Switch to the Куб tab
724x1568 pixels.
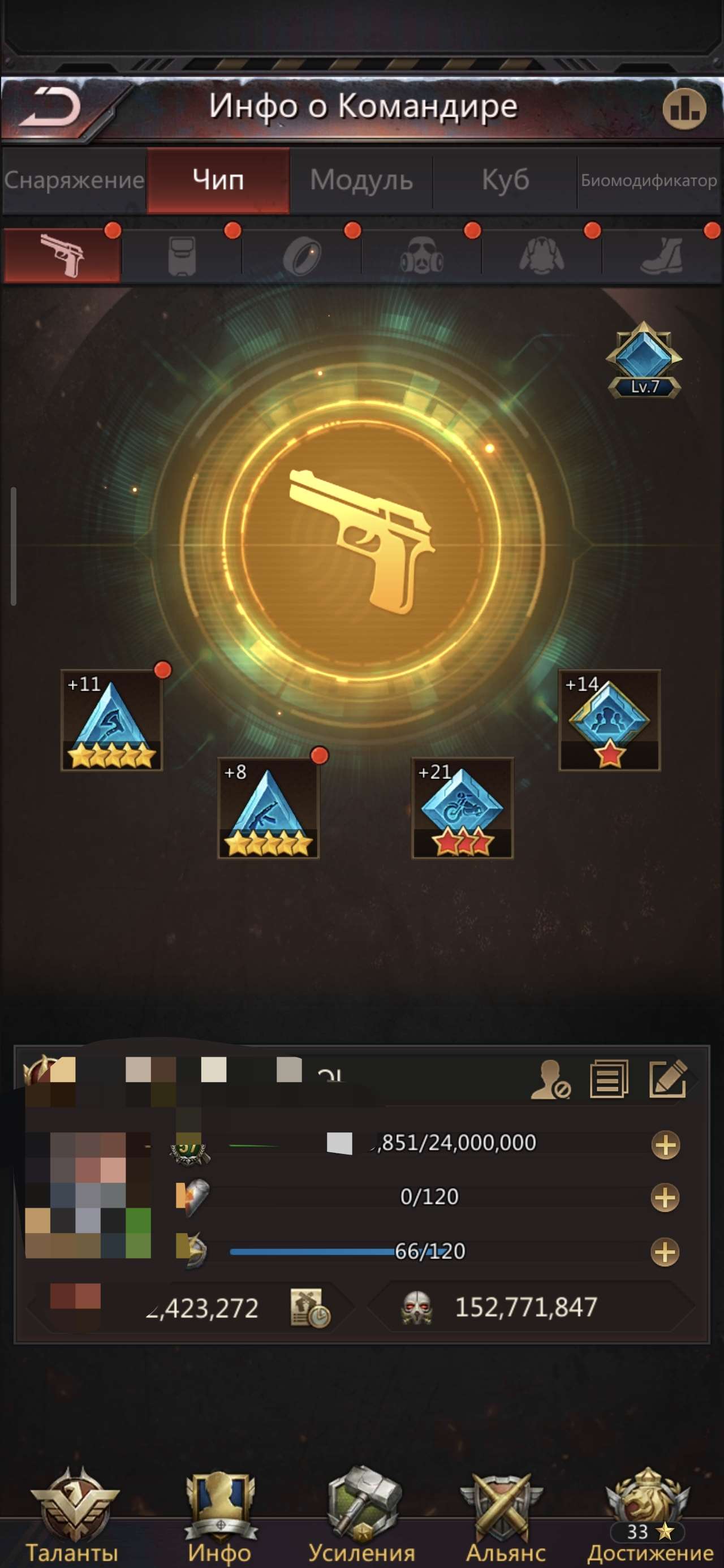tap(505, 180)
